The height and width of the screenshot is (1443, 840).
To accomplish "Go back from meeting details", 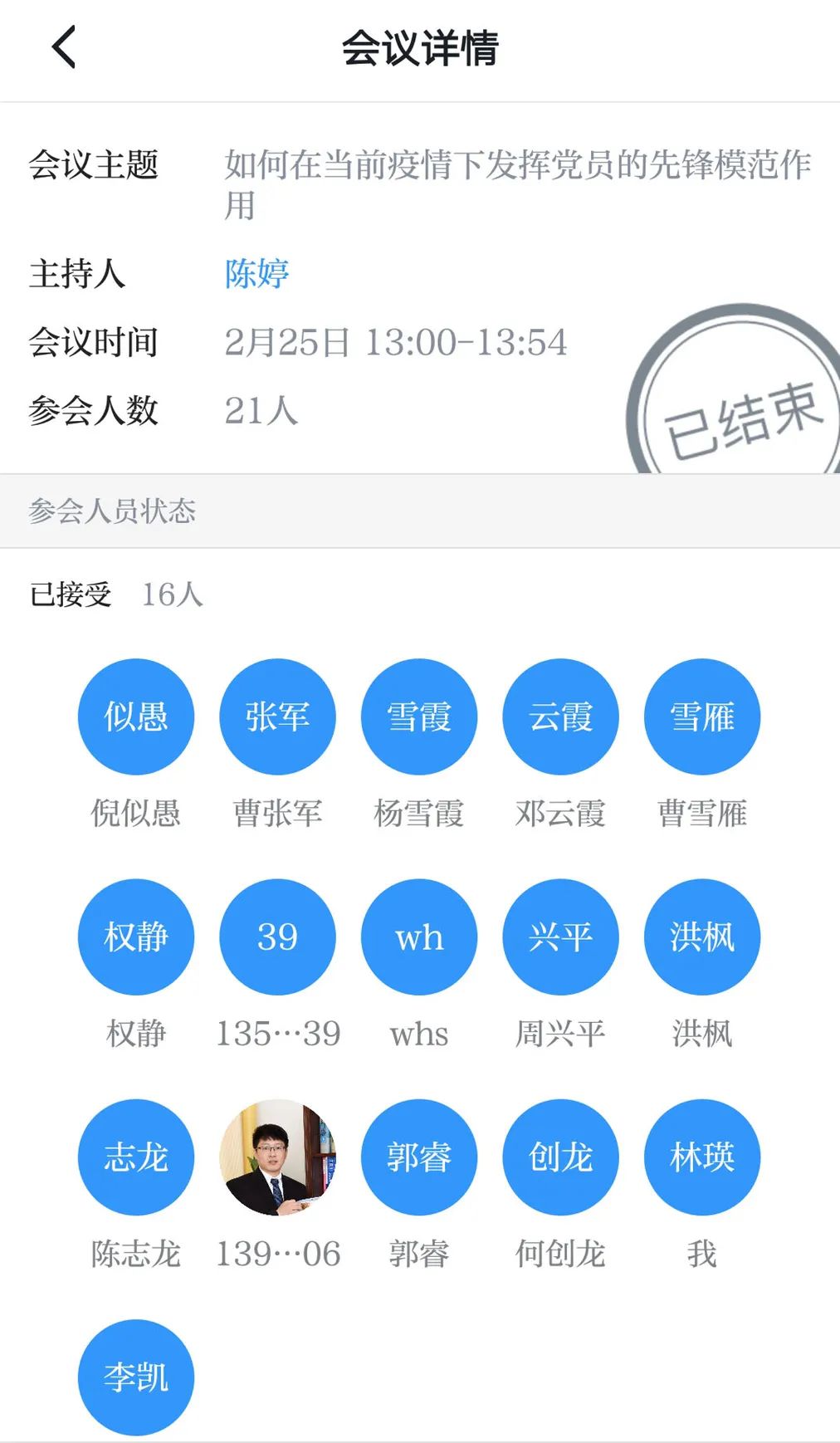I will pos(64,47).
